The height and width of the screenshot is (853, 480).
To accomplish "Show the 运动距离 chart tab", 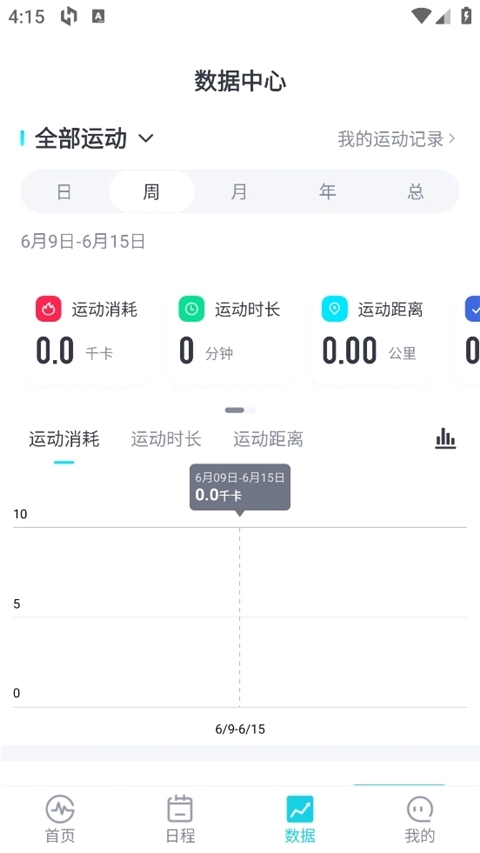I will pyautogui.click(x=268, y=439).
